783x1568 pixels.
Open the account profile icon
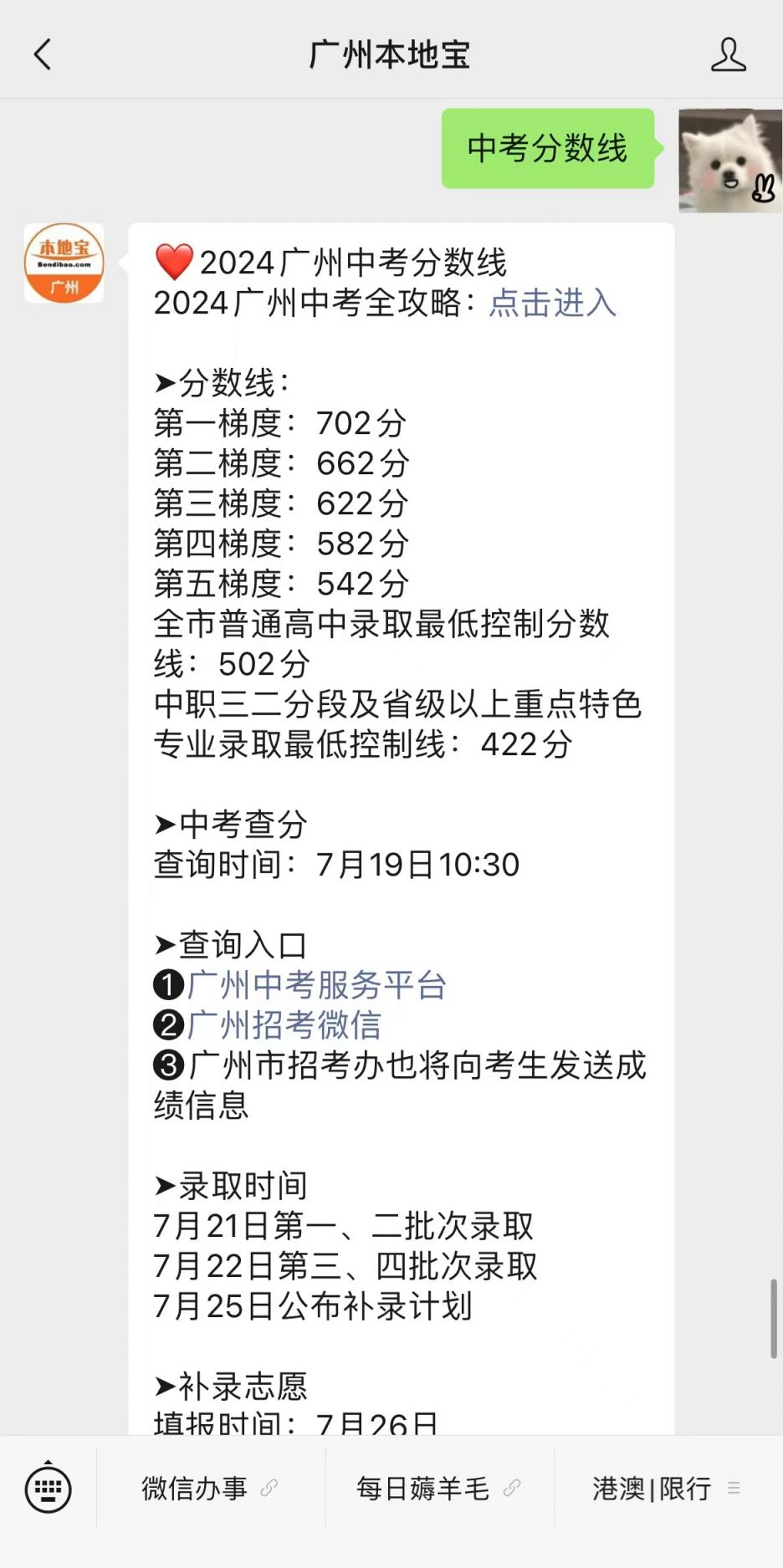[x=728, y=55]
